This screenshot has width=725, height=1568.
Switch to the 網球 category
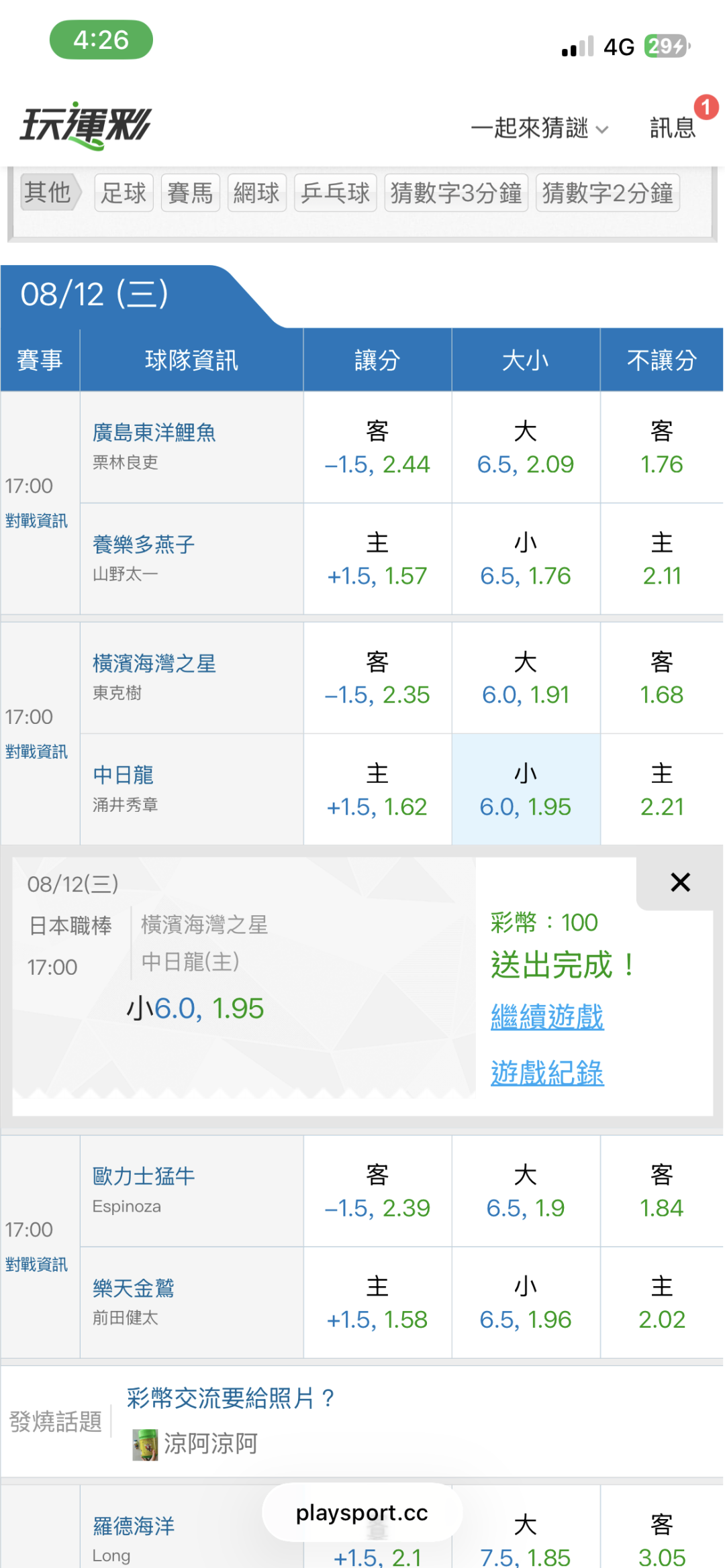pyautogui.click(x=256, y=193)
